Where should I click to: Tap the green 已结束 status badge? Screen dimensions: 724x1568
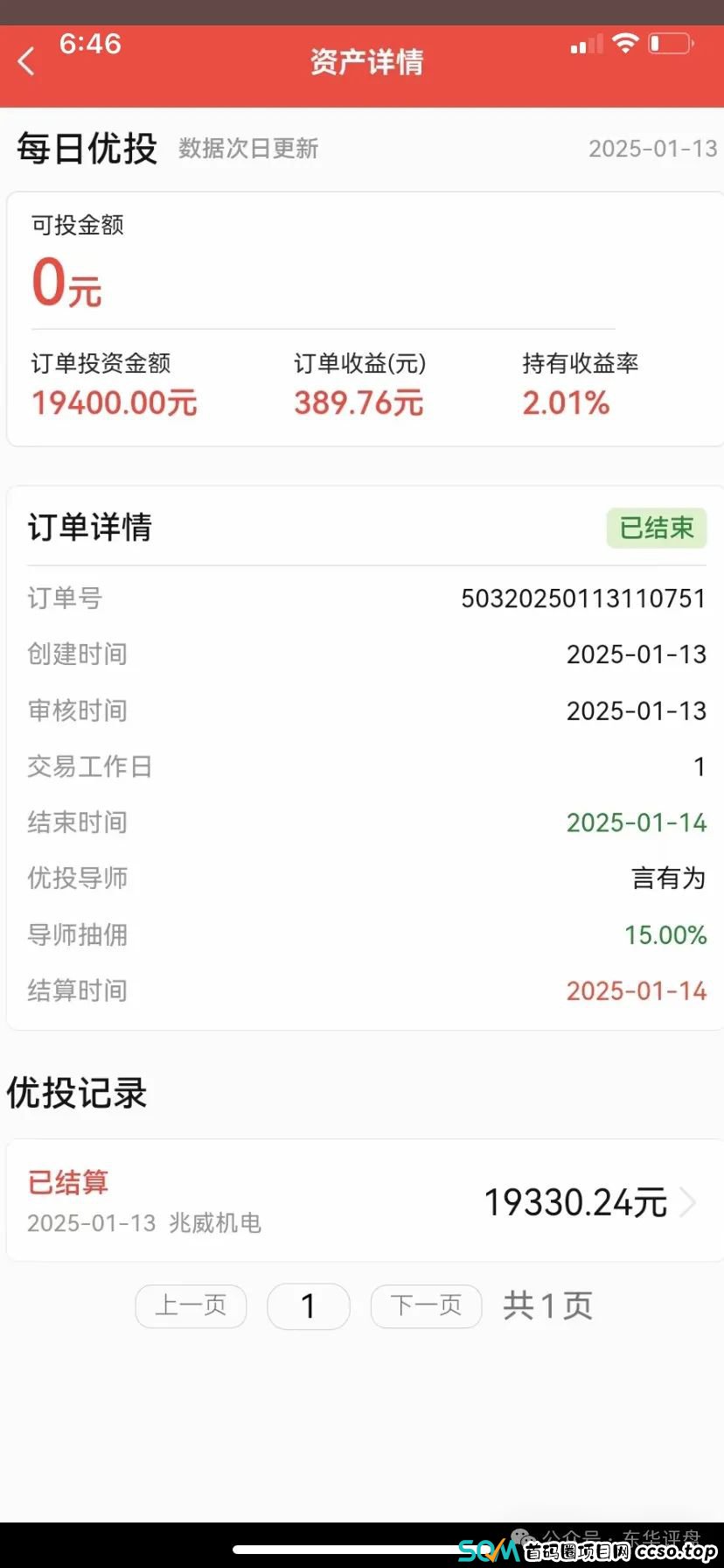click(x=656, y=528)
